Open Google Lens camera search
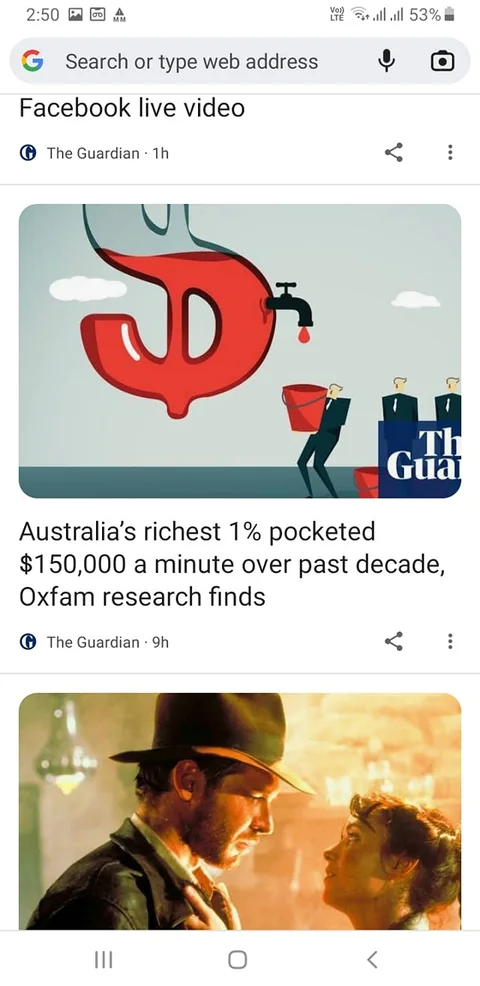The width and height of the screenshot is (480, 986). 442,61
